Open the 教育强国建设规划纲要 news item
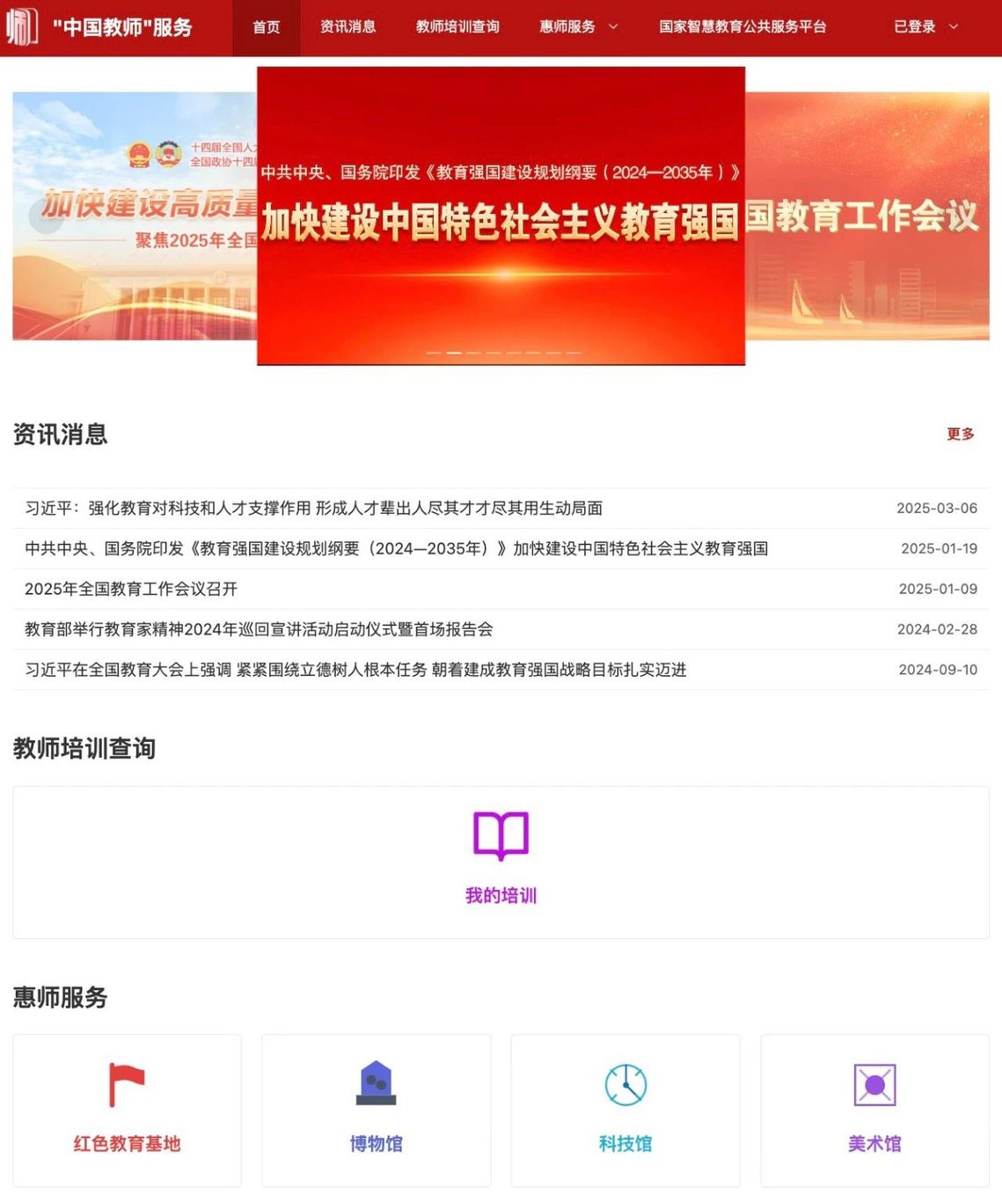 coord(396,548)
